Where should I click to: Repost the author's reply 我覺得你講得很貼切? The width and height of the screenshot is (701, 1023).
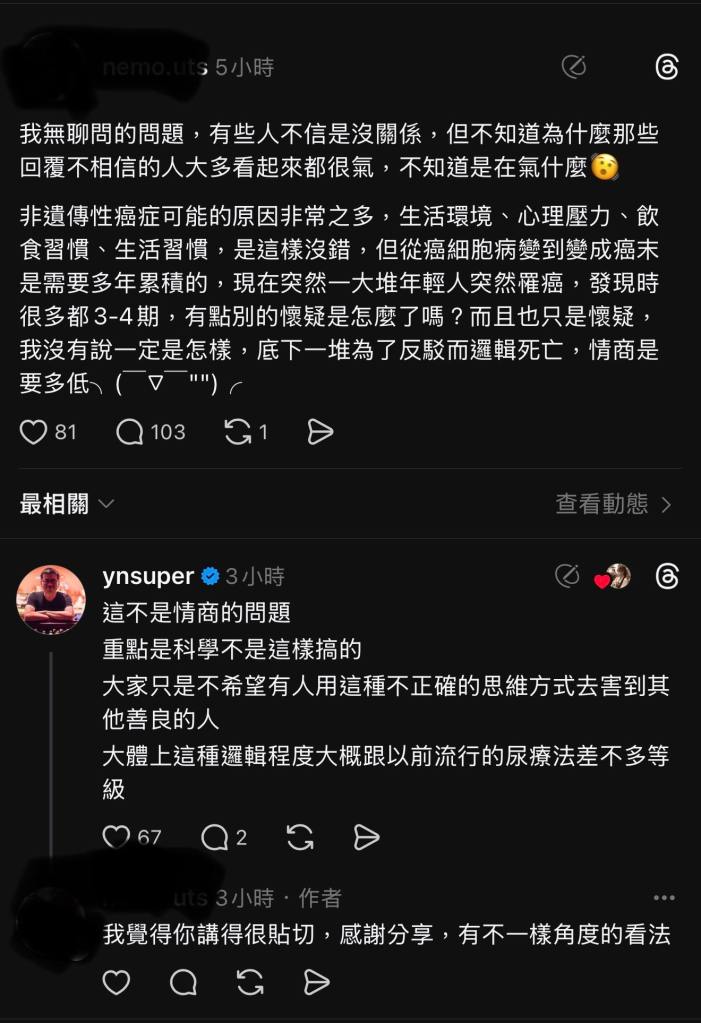(x=250, y=983)
